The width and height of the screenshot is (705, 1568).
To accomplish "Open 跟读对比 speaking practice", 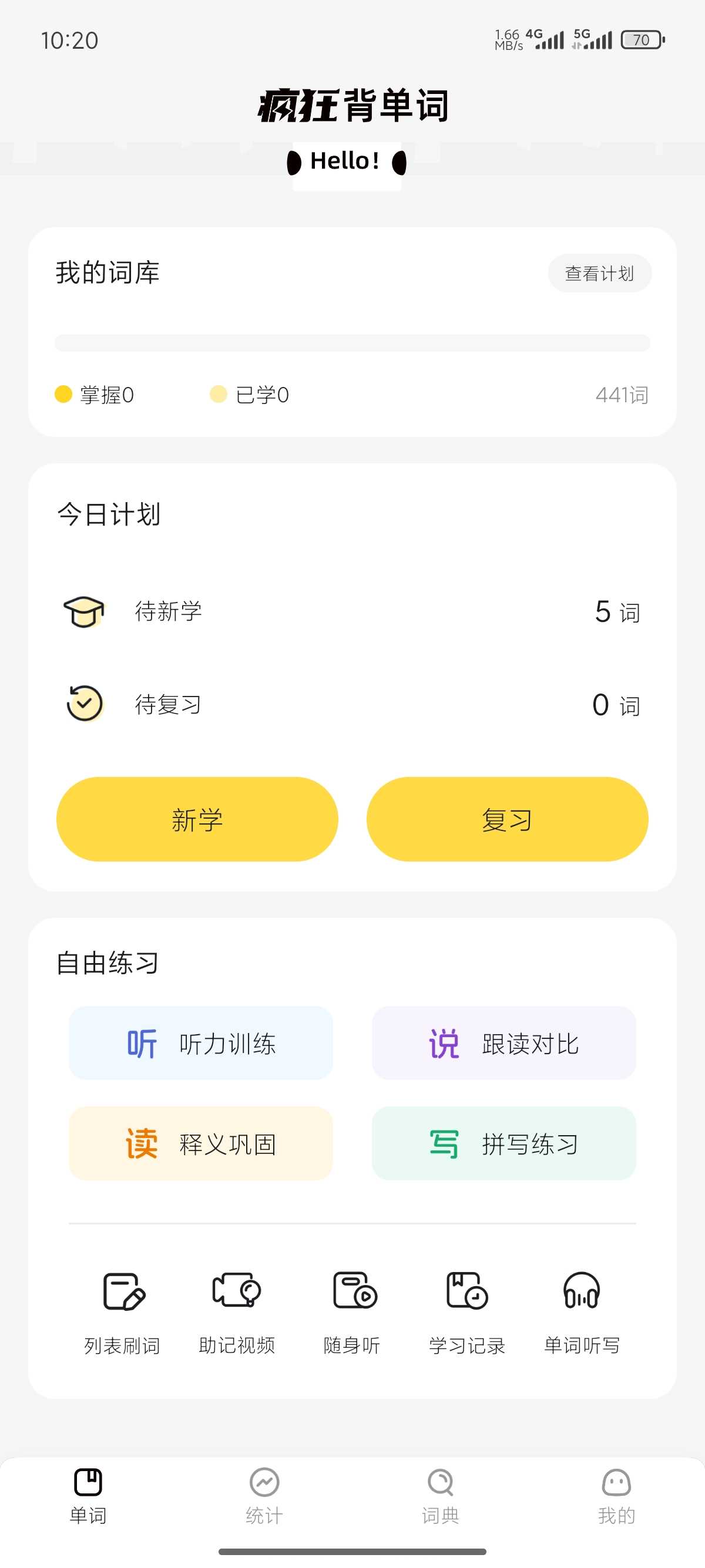I will pos(503,1044).
